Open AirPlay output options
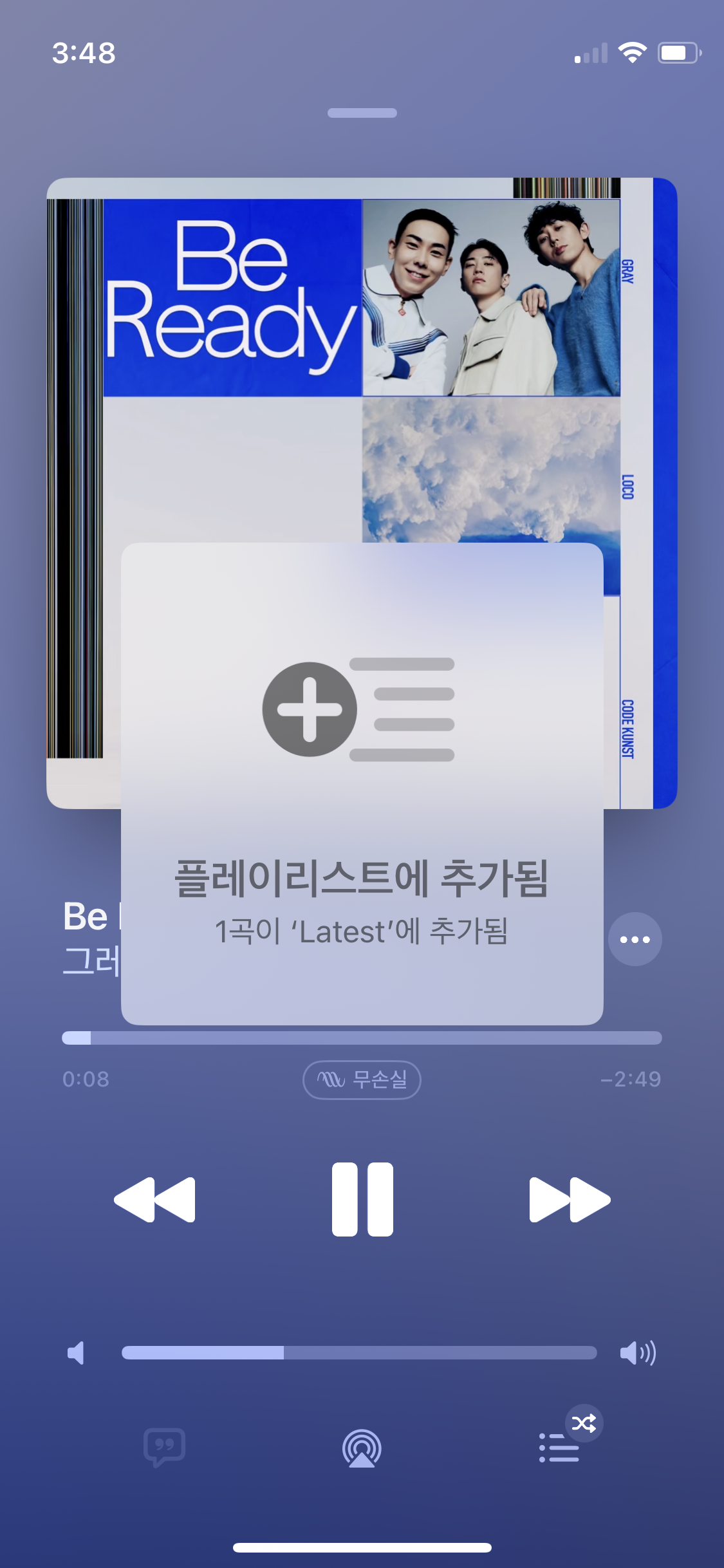The width and height of the screenshot is (724, 1568). point(362,1448)
